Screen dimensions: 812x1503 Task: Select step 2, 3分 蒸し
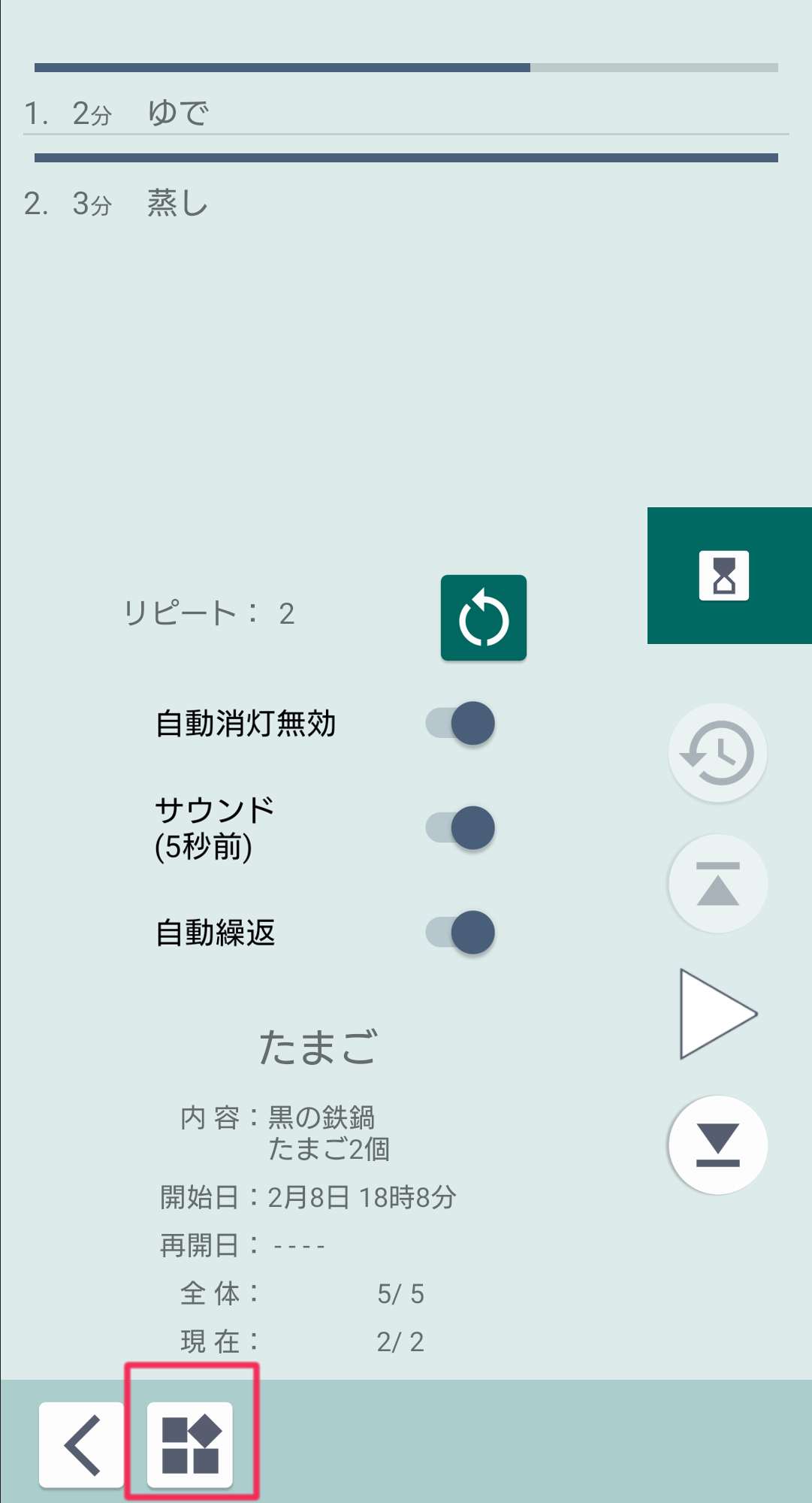coord(406,203)
